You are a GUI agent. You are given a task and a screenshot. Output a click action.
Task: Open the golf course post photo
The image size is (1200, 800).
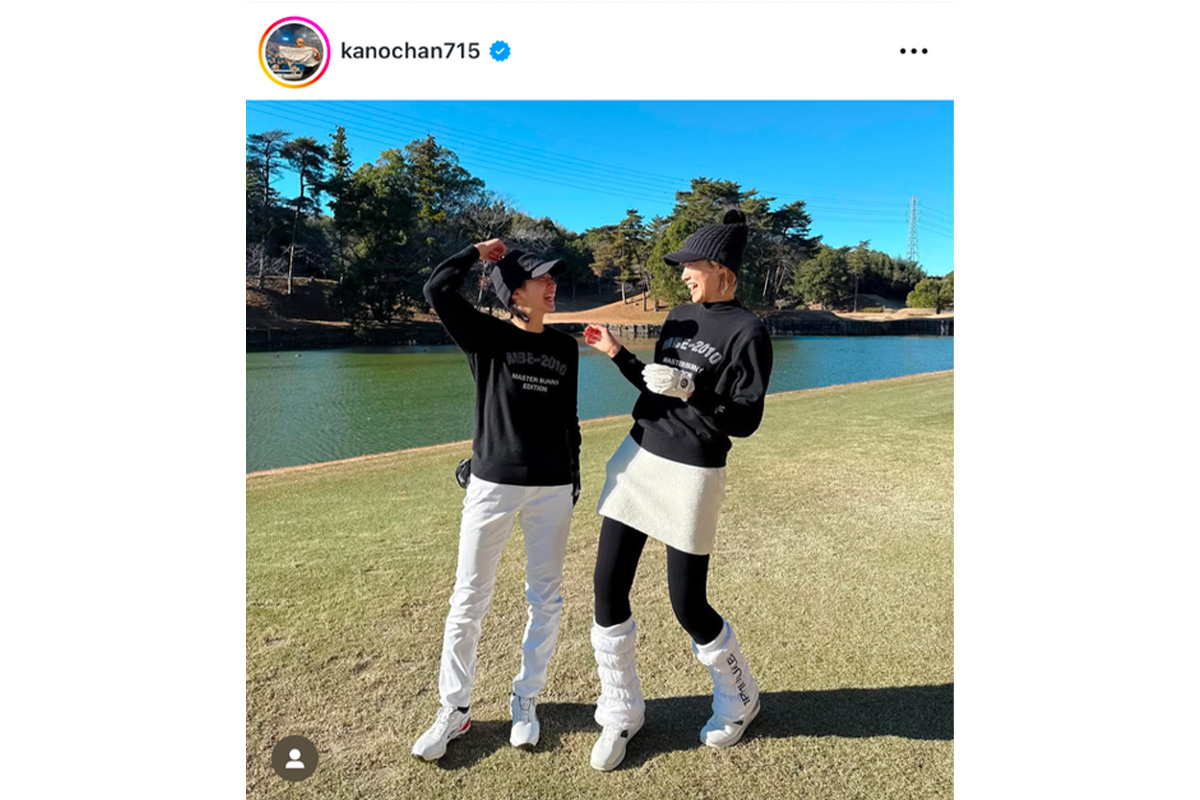click(600, 450)
